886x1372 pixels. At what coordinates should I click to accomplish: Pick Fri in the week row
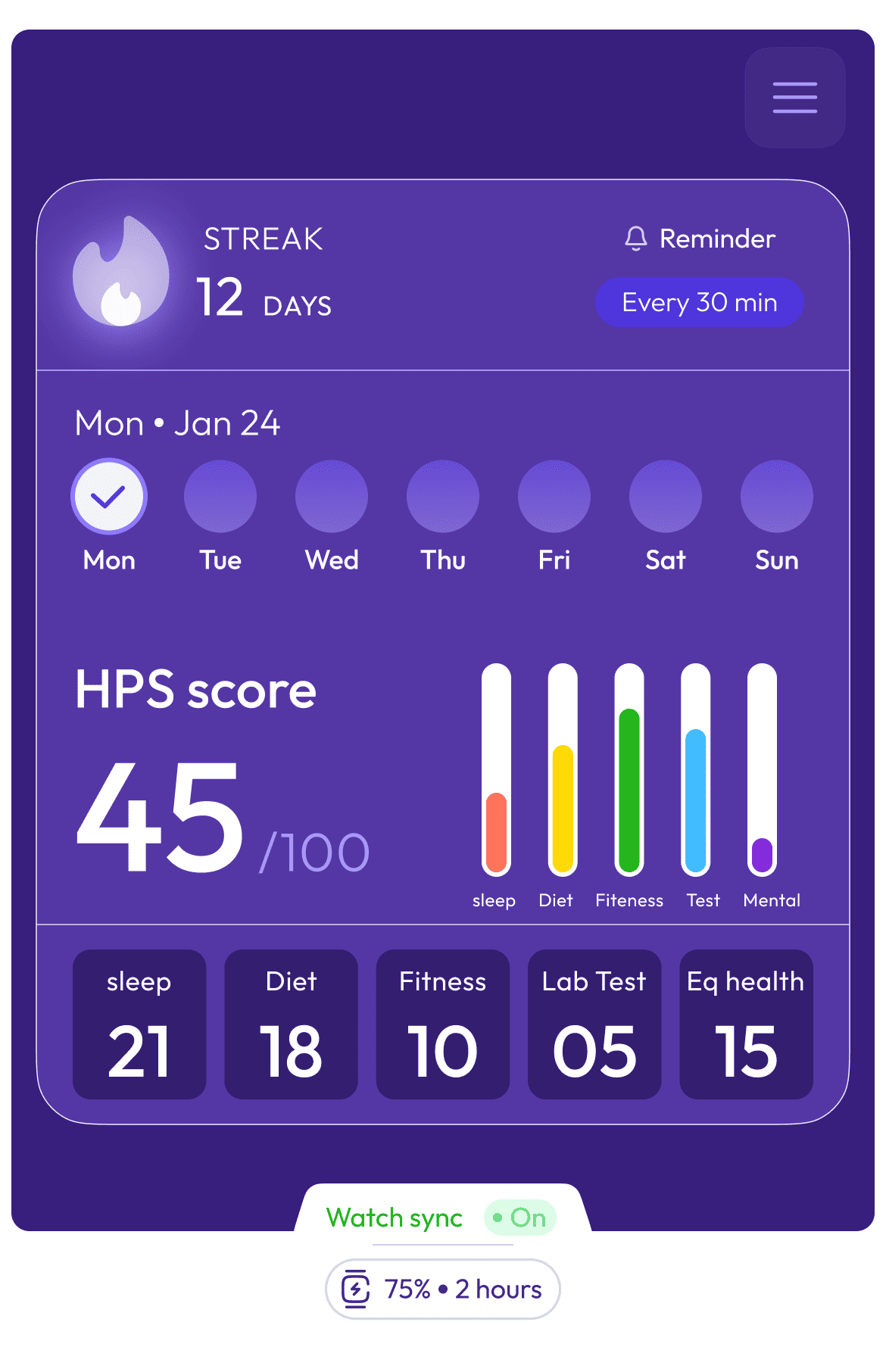click(x=554, y=497)
